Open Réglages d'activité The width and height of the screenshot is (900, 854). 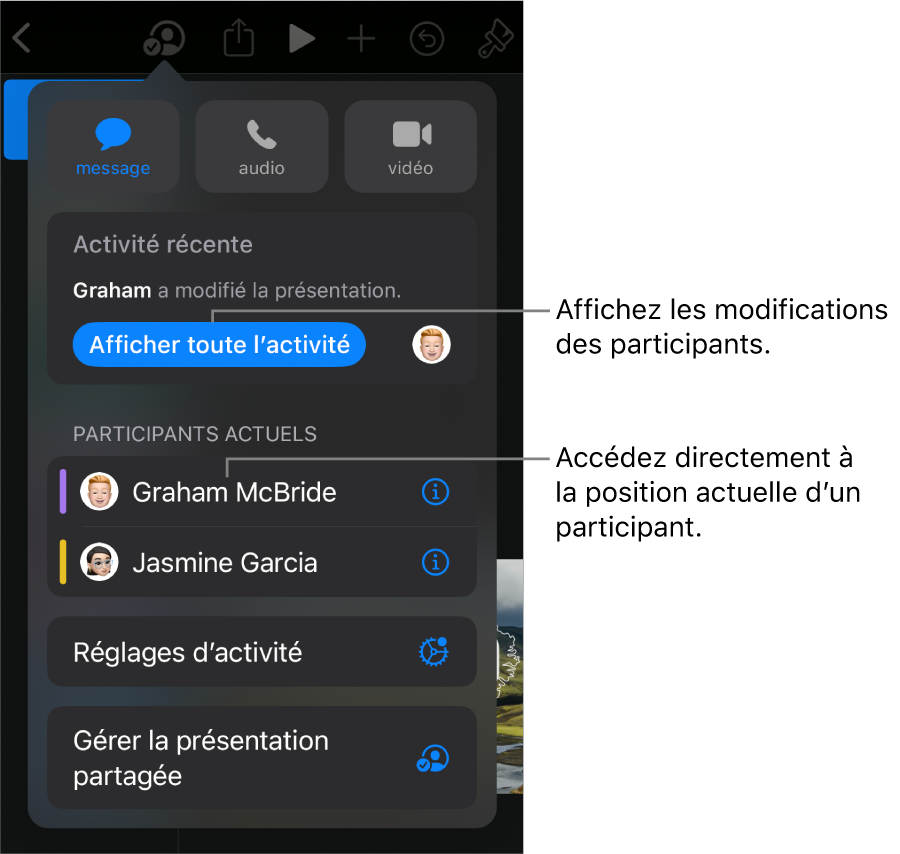(261, 653)
